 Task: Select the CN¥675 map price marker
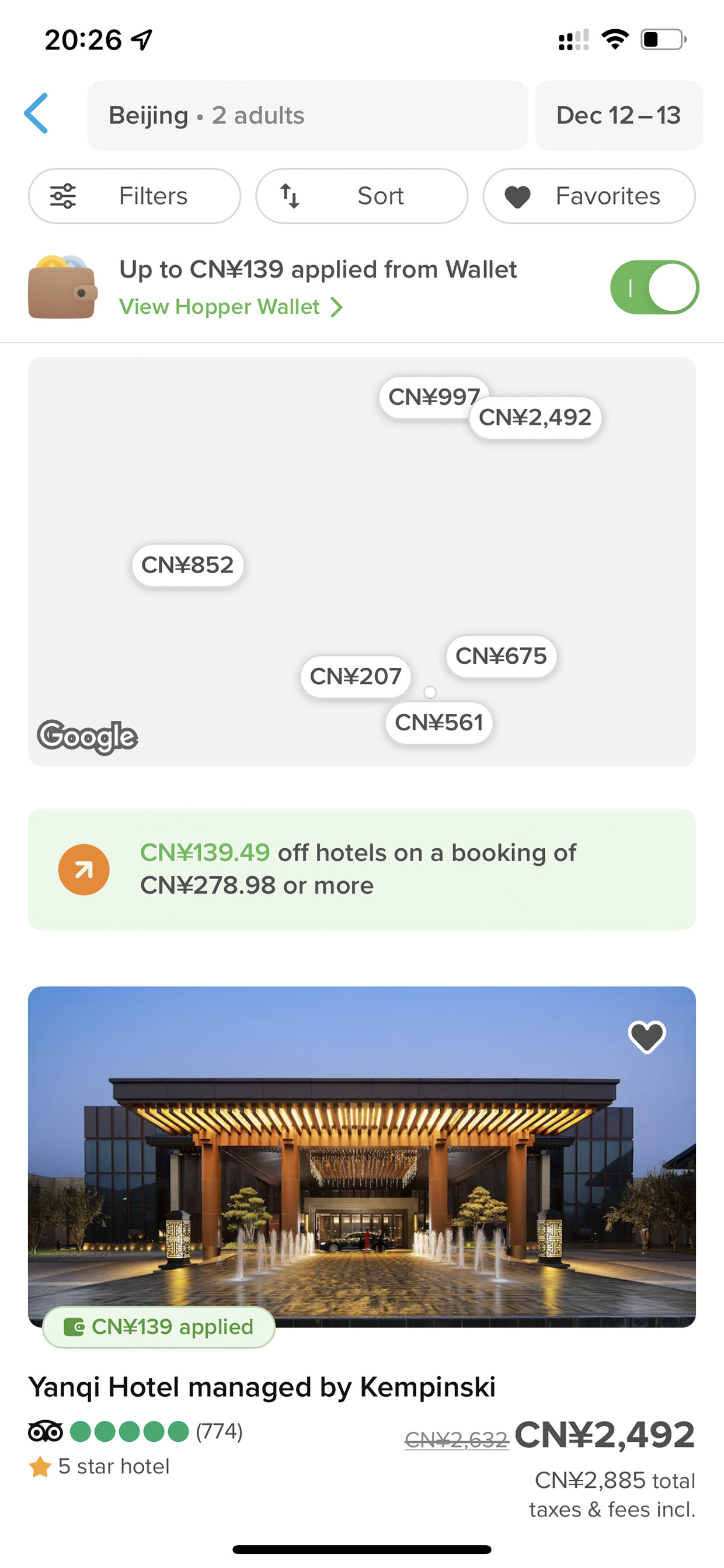click(x=501, y=656)
